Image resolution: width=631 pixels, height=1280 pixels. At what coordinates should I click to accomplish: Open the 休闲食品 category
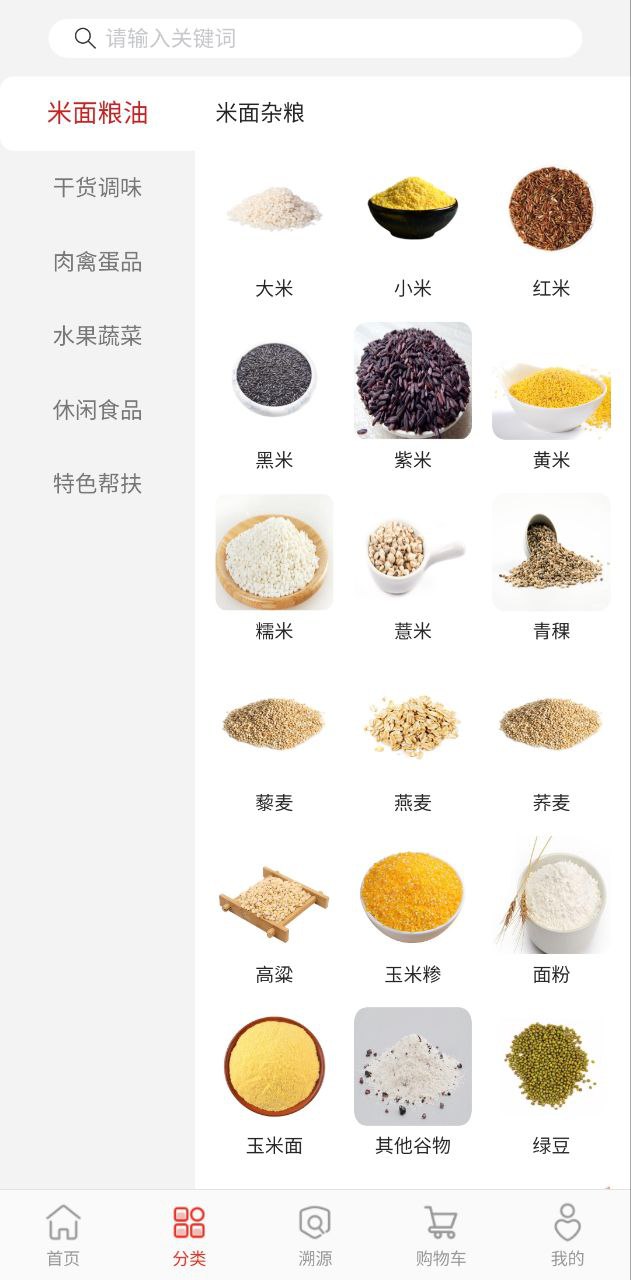97,410
